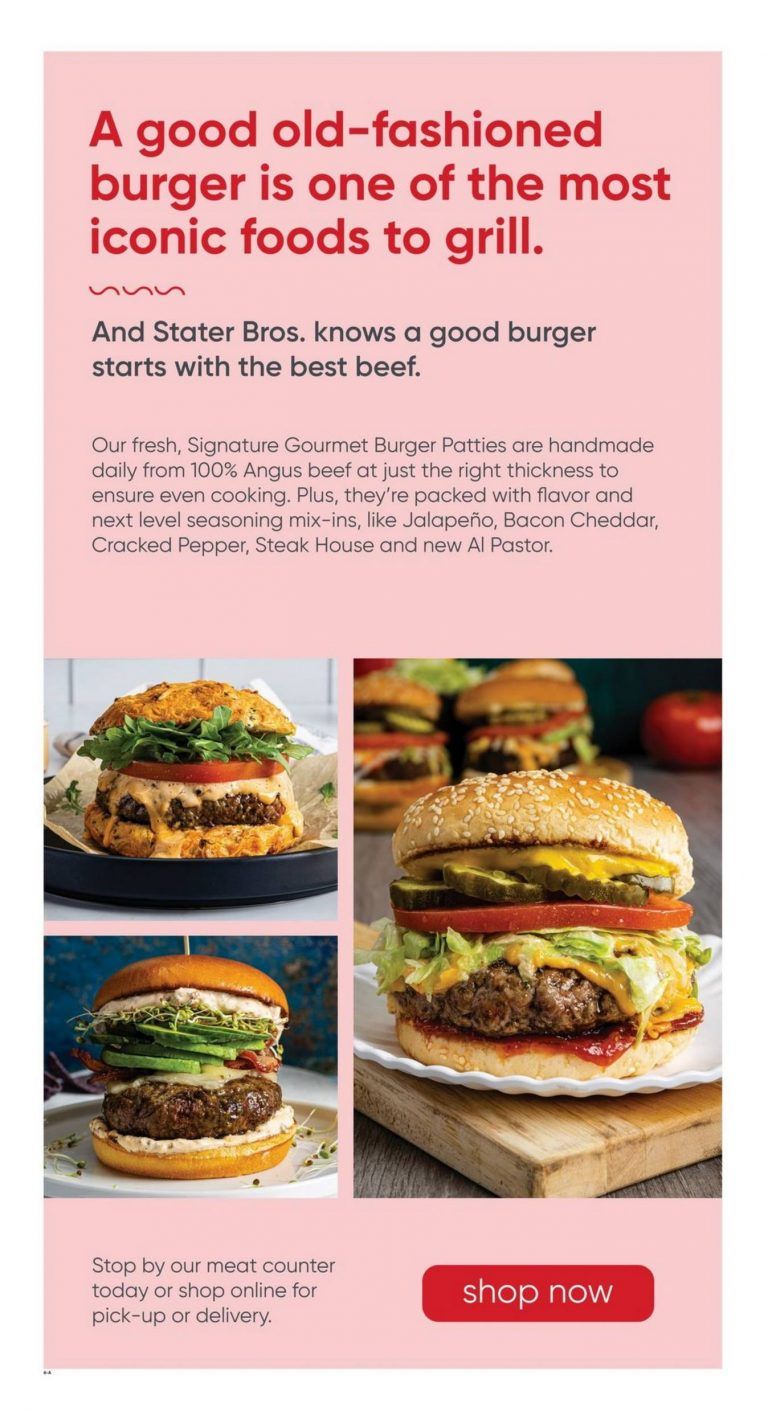Image resolution: width=768 pixels, height=1424 pixels.
Task: Click the Bacon Cheddar flavor mention
Action: point(582,520)
